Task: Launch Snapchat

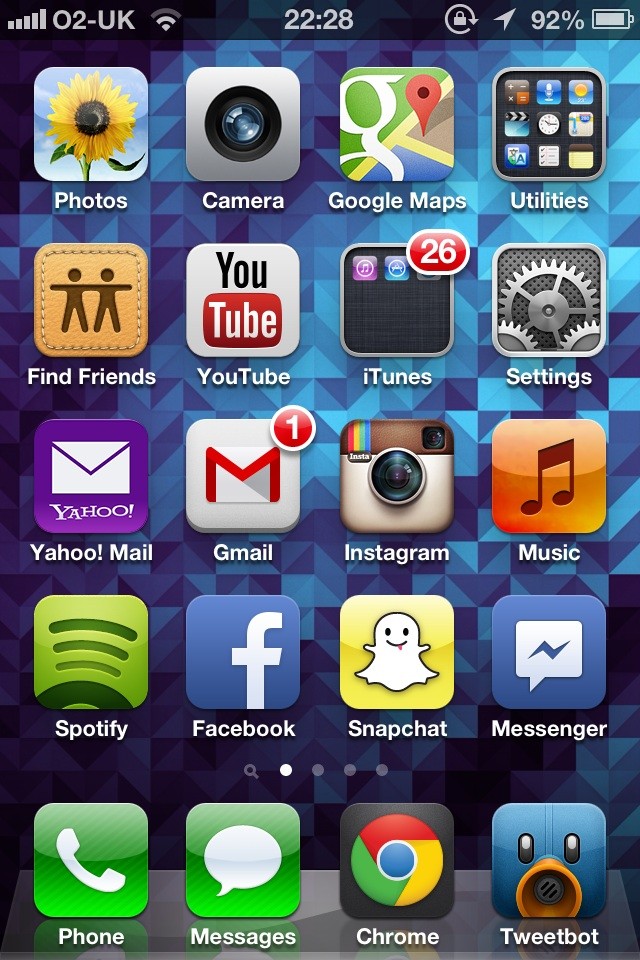Action: (397, 652)
